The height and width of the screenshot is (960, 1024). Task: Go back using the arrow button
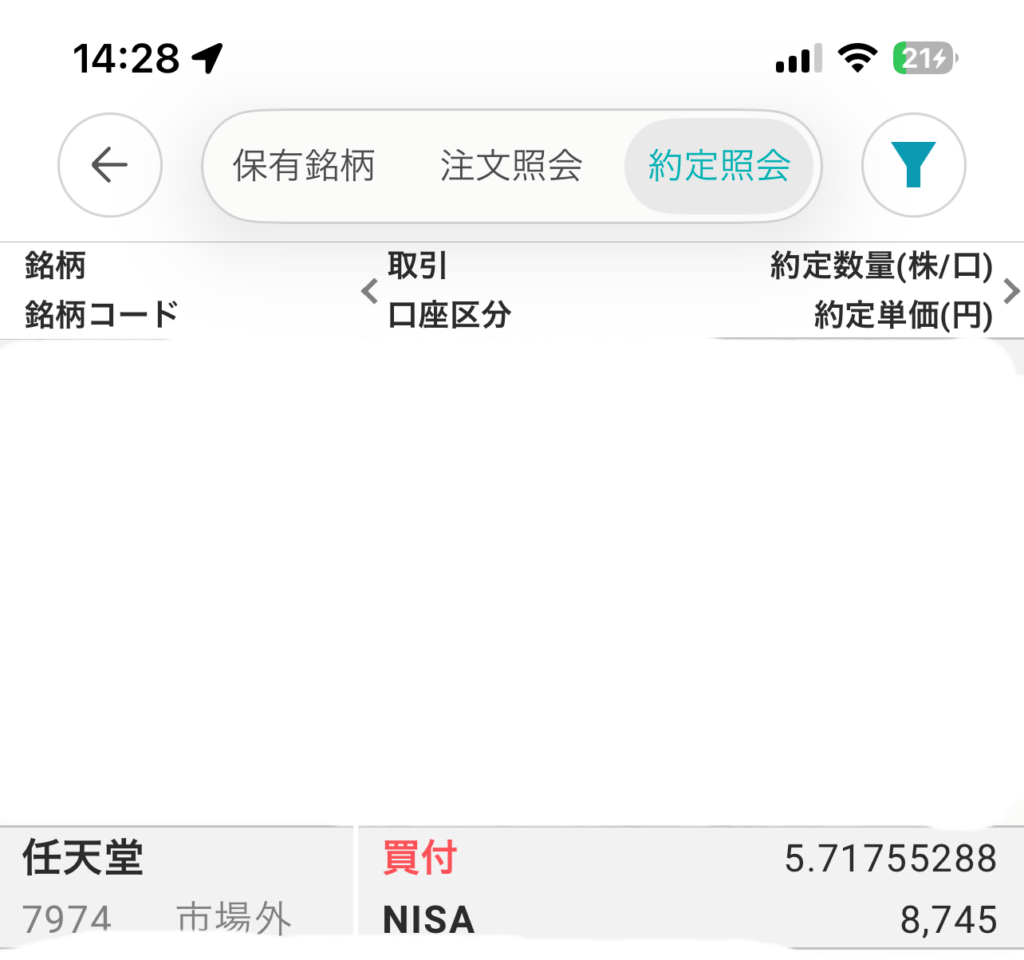coord(110,166)
